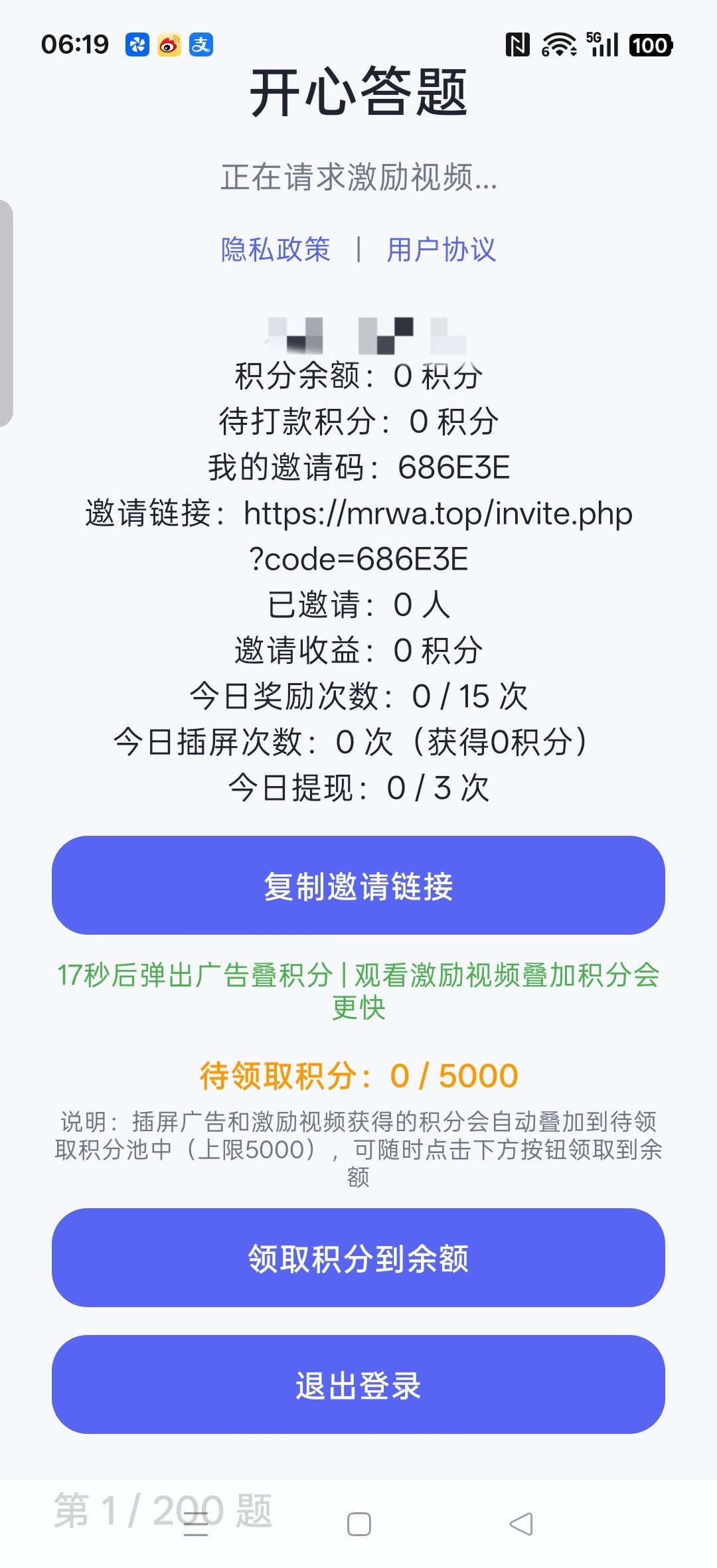Open the 隐私政策 privacy policy link
717x1568 pixels.
(276, 250)
